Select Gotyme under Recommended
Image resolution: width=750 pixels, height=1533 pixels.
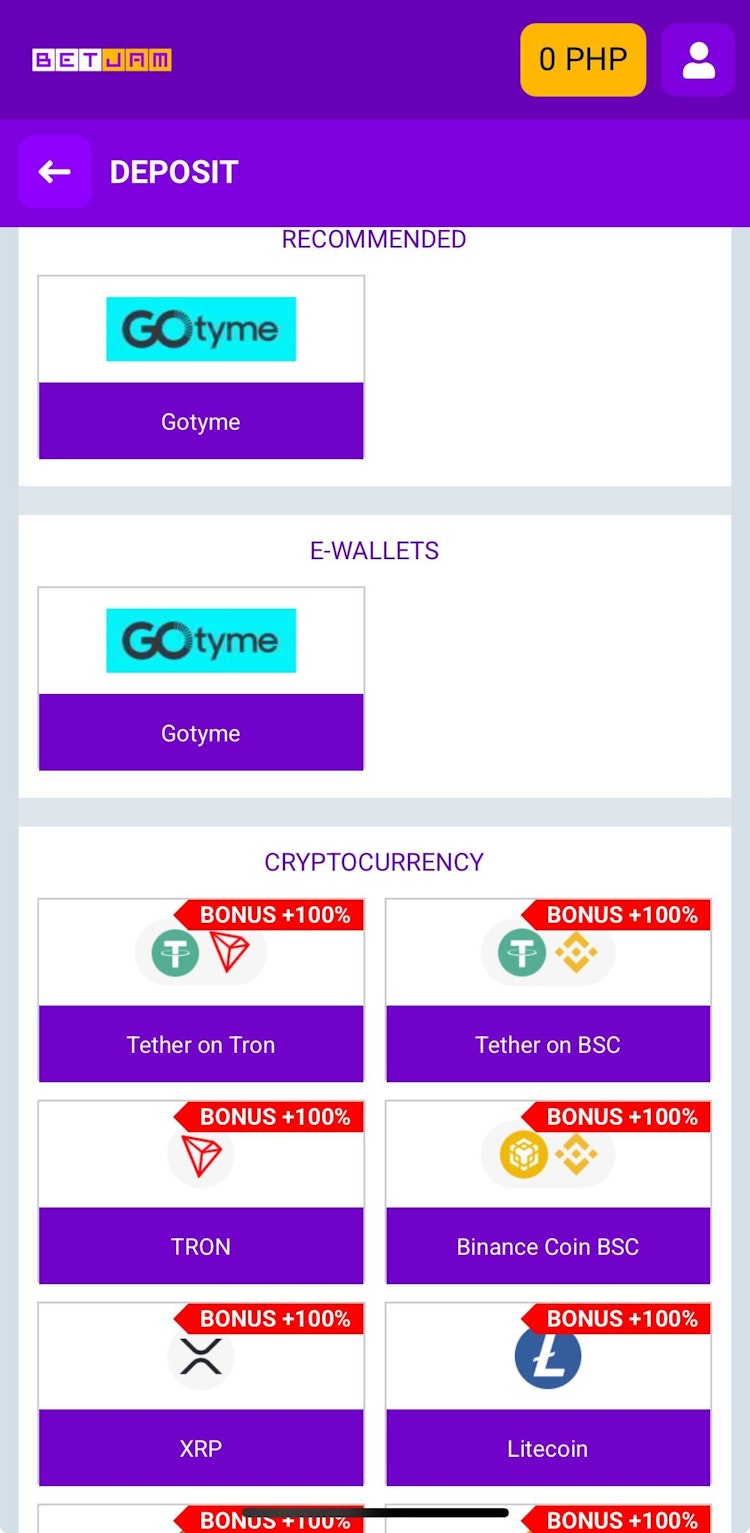(201, 367)
